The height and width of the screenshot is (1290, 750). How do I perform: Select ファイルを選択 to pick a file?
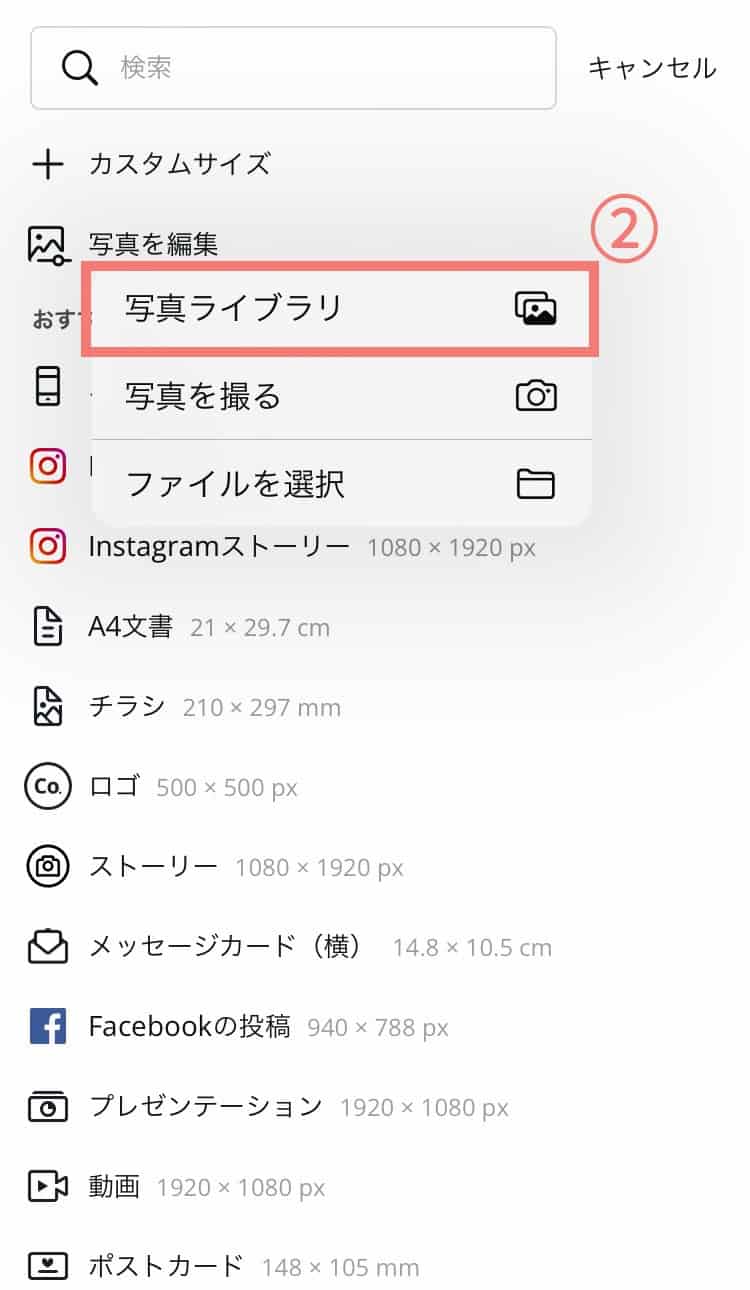tap(339, 485)
